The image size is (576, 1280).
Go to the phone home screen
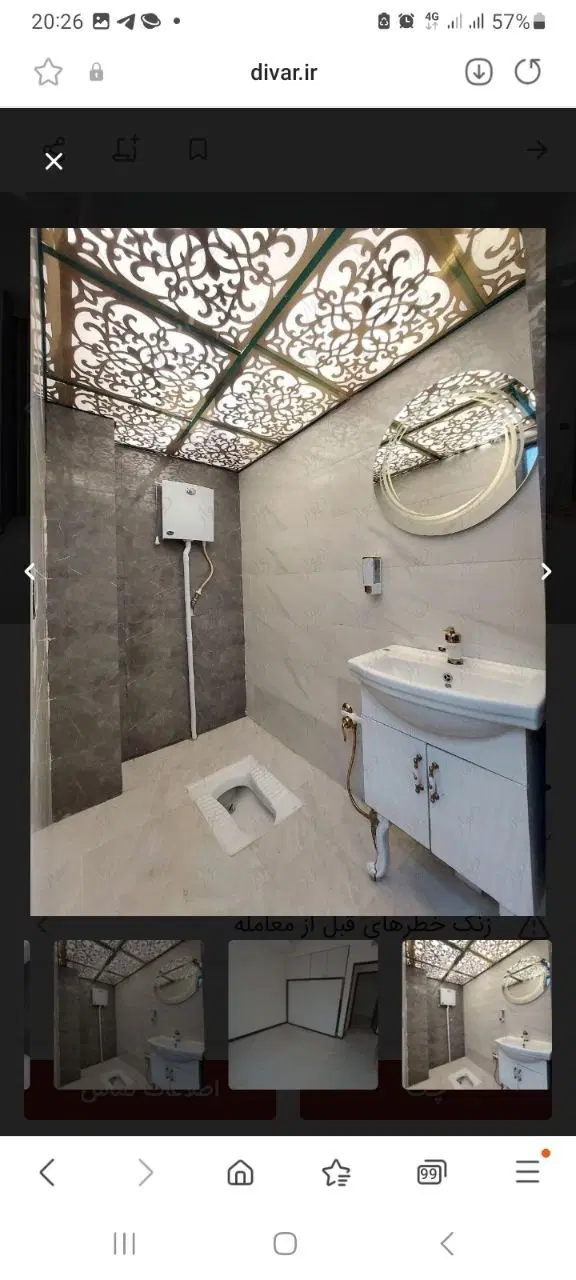click(x=285, y=1243)
